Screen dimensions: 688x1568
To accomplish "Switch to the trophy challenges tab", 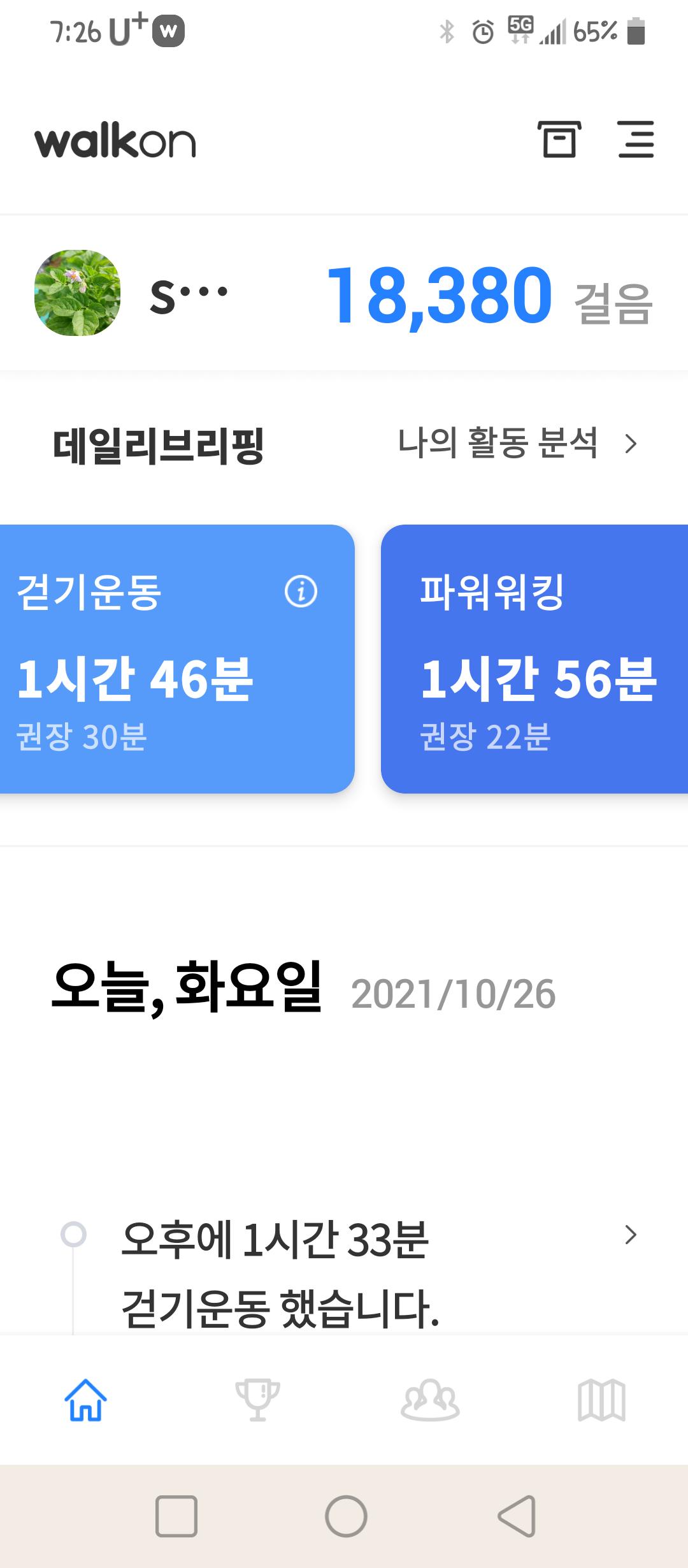I will click(257, 1399).
